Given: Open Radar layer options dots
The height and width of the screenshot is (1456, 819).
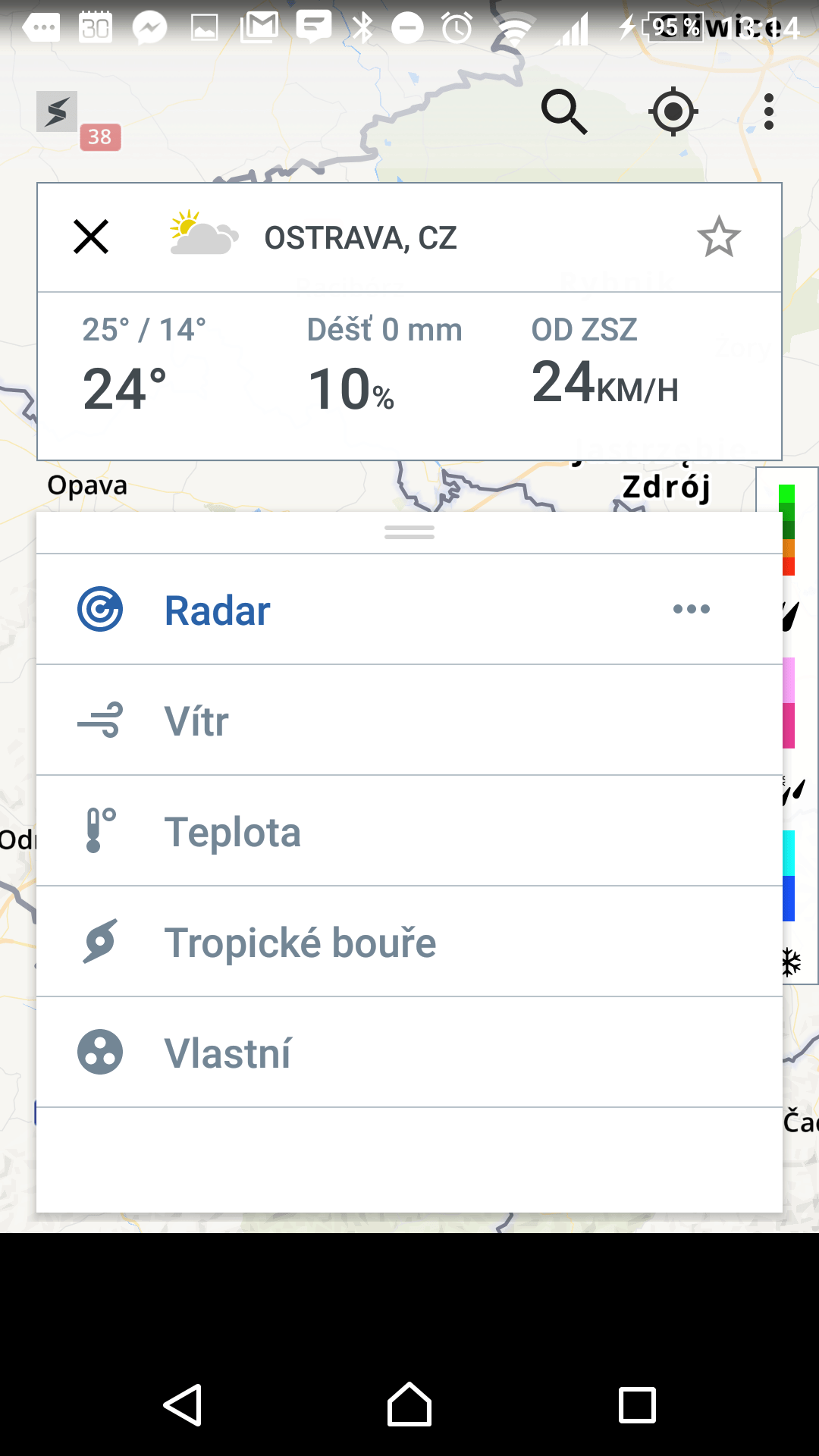Looking at the screenshot, I should 692,609.
